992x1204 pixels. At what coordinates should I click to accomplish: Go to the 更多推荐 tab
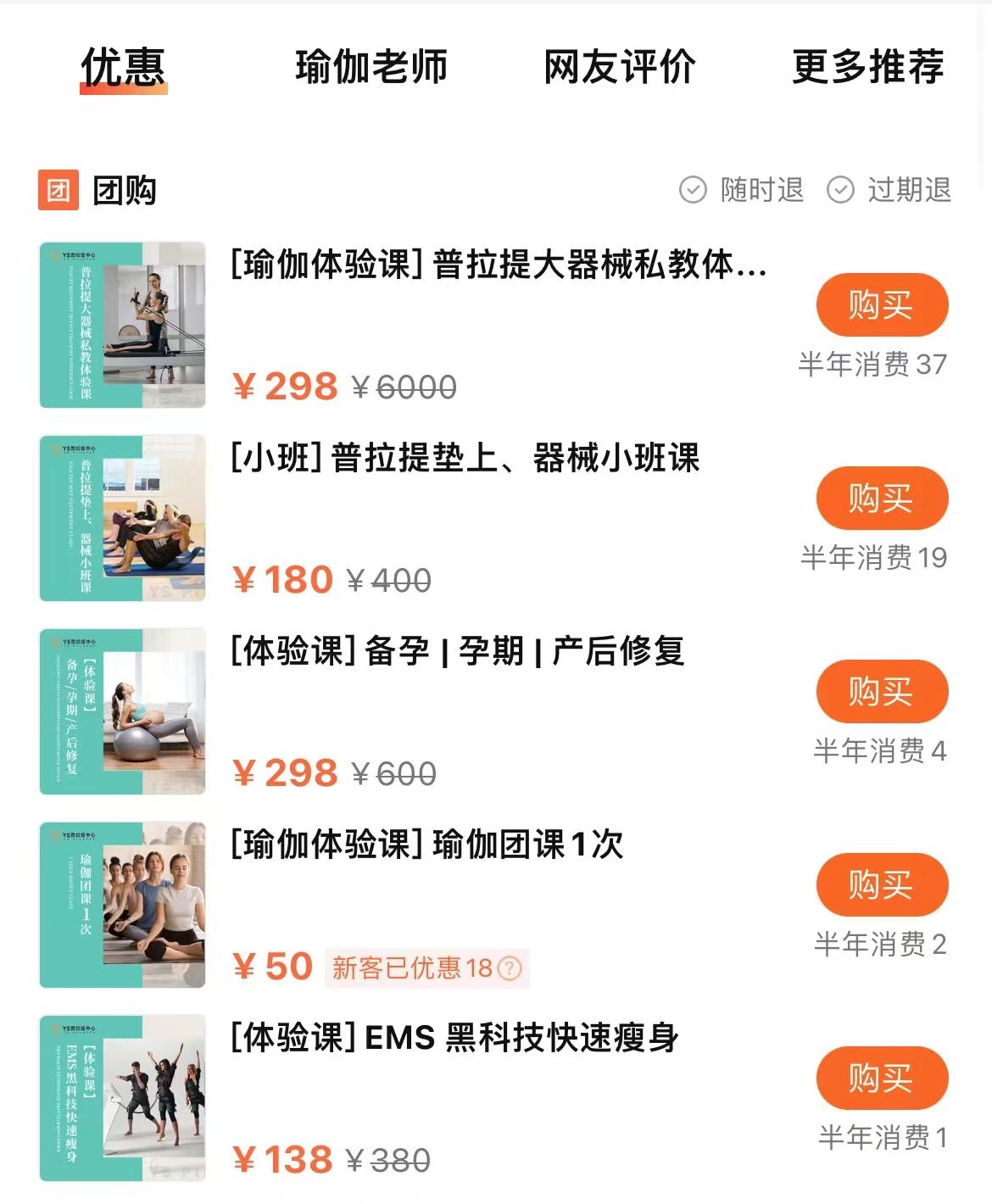pyautogui.click(x=867, y=67)
